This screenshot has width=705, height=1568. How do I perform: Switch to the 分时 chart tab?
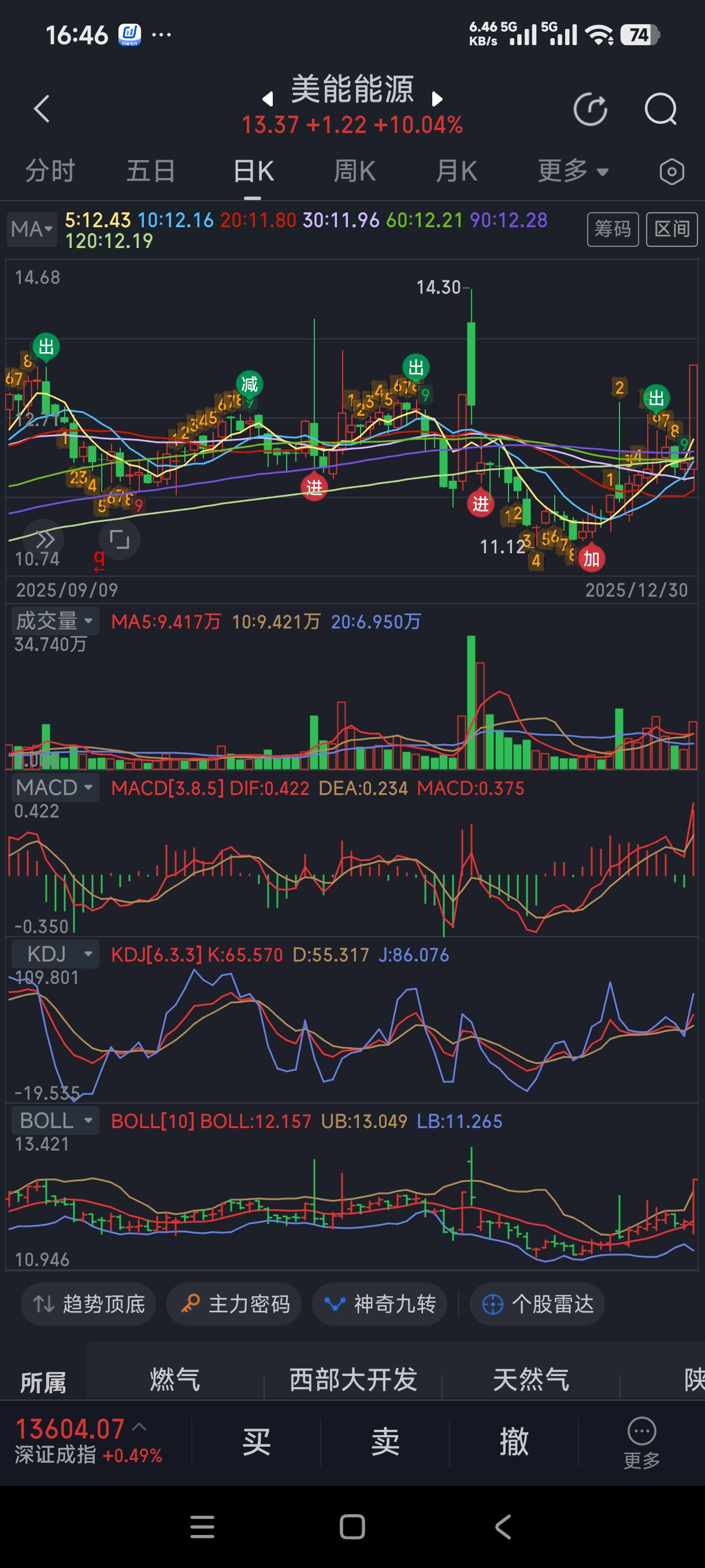[x=50, y=171]
